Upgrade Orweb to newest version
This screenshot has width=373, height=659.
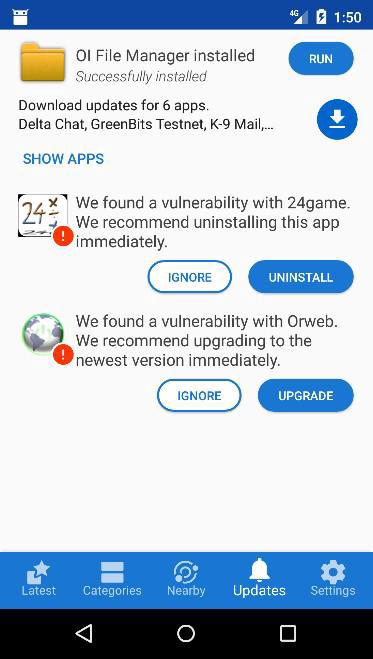coord(306,395)
